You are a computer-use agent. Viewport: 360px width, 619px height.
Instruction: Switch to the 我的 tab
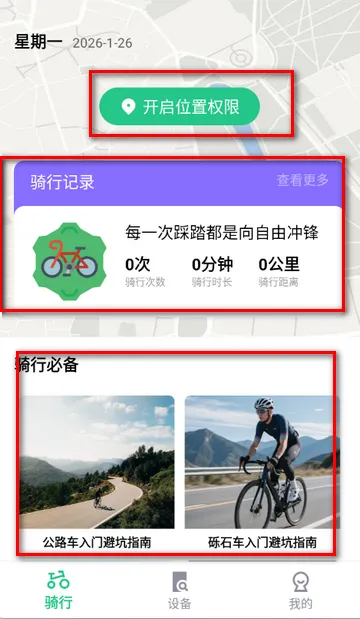coord(300,590)
